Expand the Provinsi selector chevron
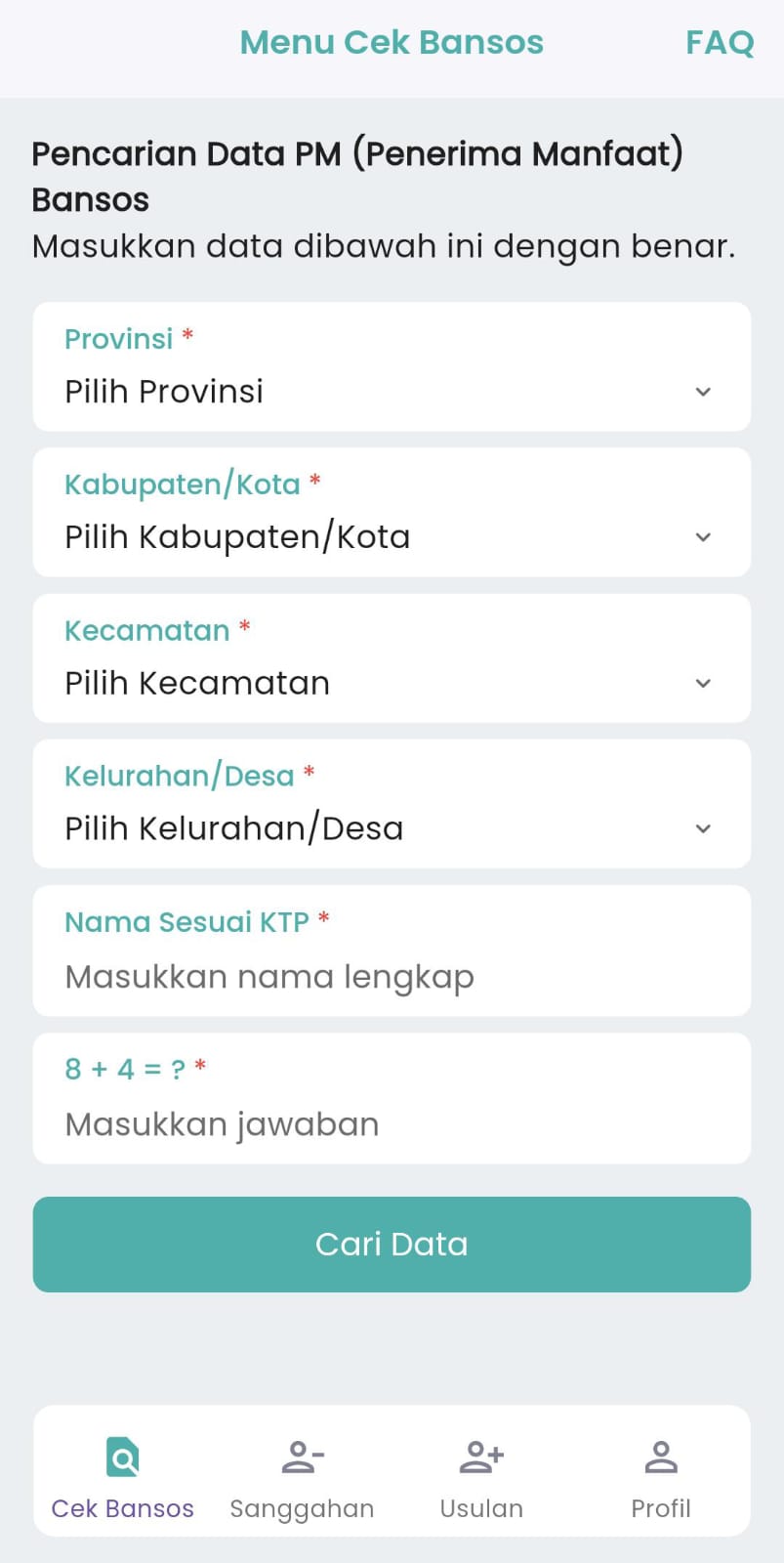Image resolution: width=784 pixels, height=1563 pixels. coord(702,391)
